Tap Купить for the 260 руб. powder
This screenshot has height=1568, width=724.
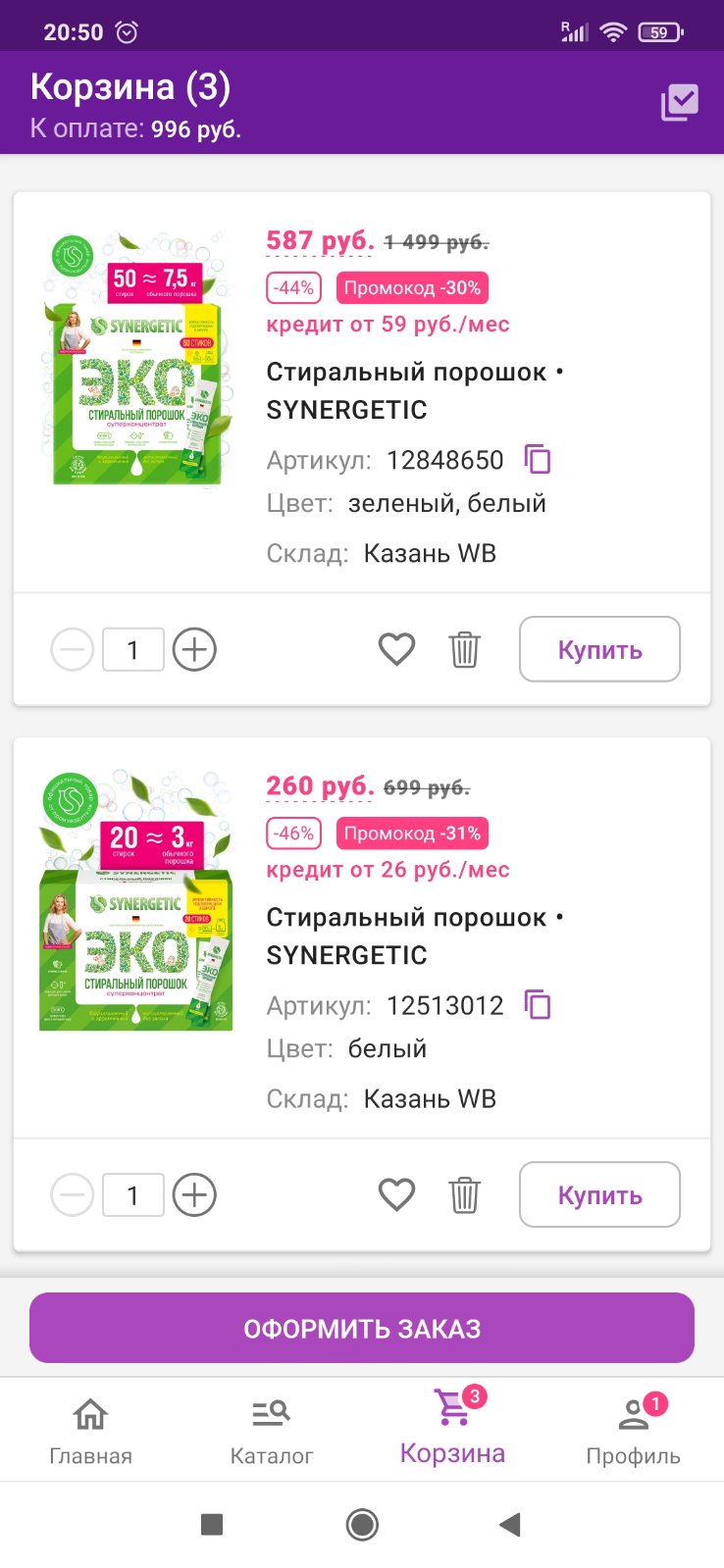(599, 1194)
